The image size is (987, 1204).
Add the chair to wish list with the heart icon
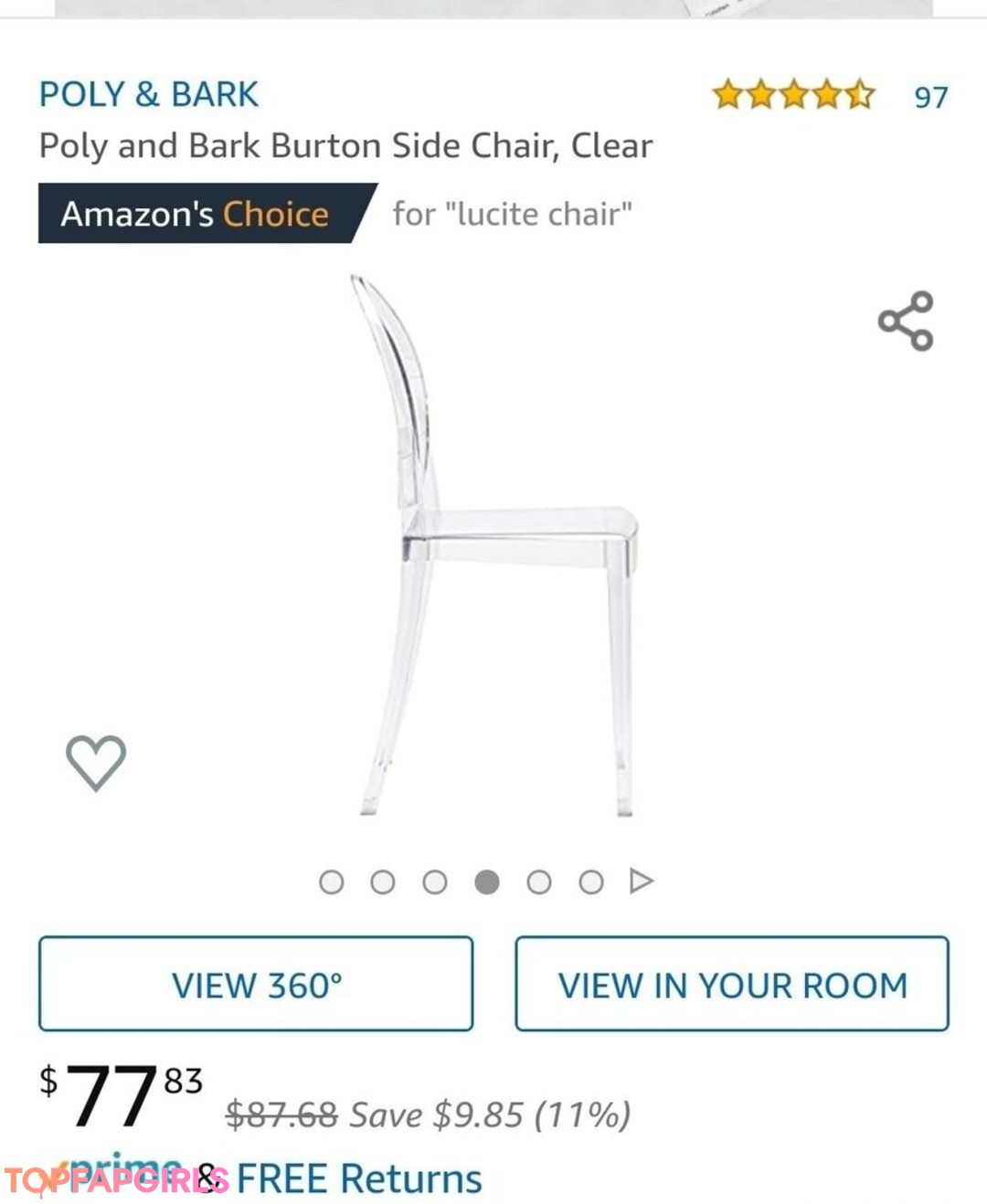click(x=96, y=762)
